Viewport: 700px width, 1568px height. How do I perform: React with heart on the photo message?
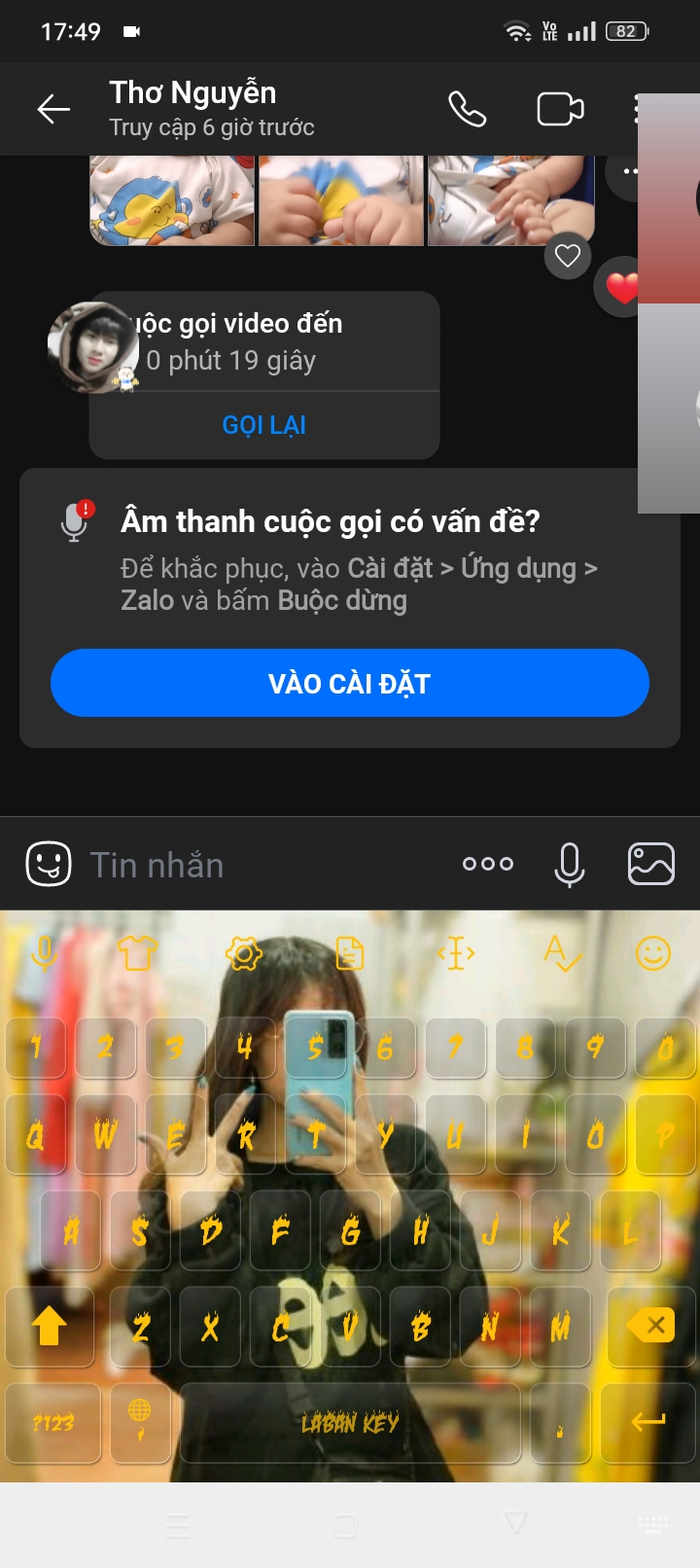pyautogui.click(x=568, y=256)
